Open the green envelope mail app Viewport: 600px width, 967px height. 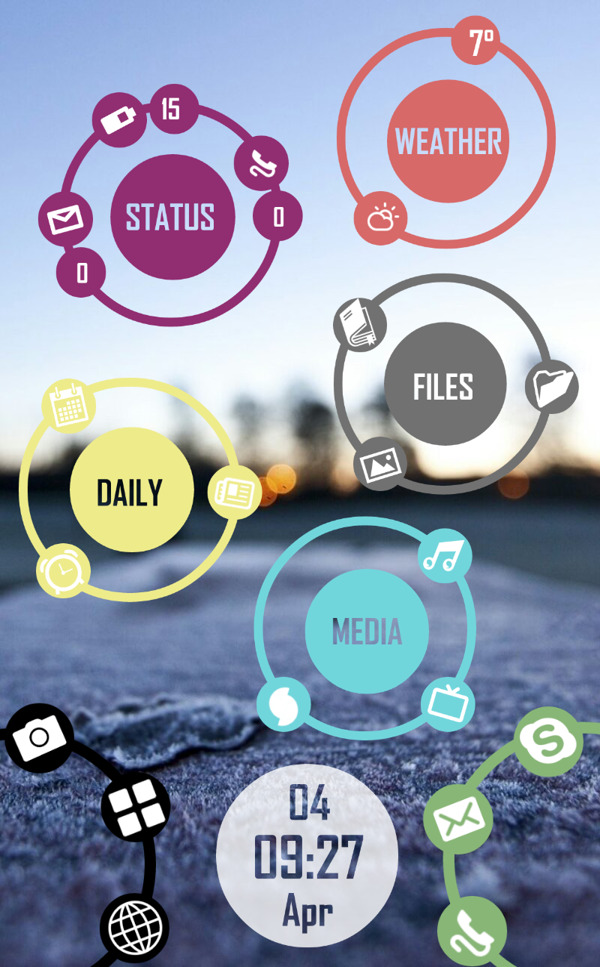point(458,822)
